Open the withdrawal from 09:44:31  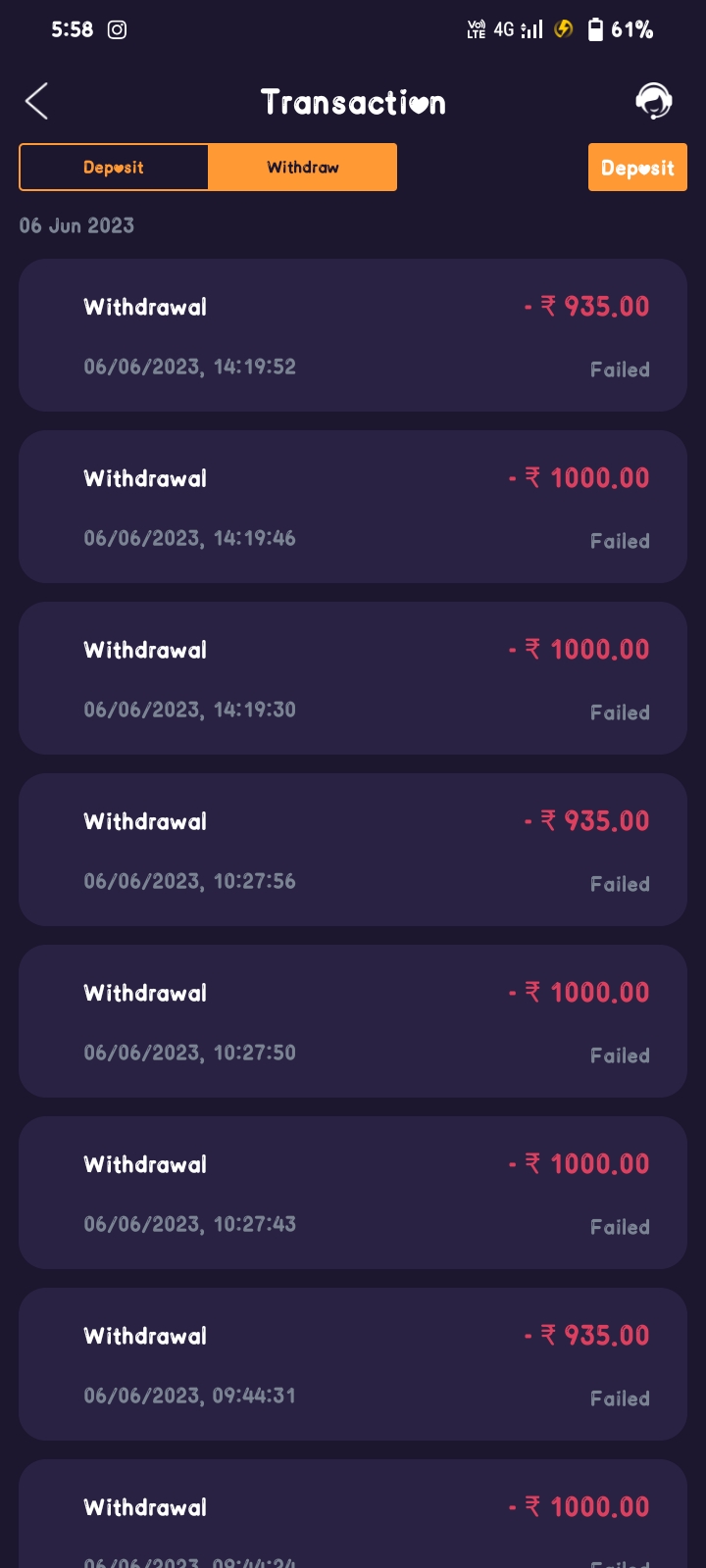tap(353, 1364)
